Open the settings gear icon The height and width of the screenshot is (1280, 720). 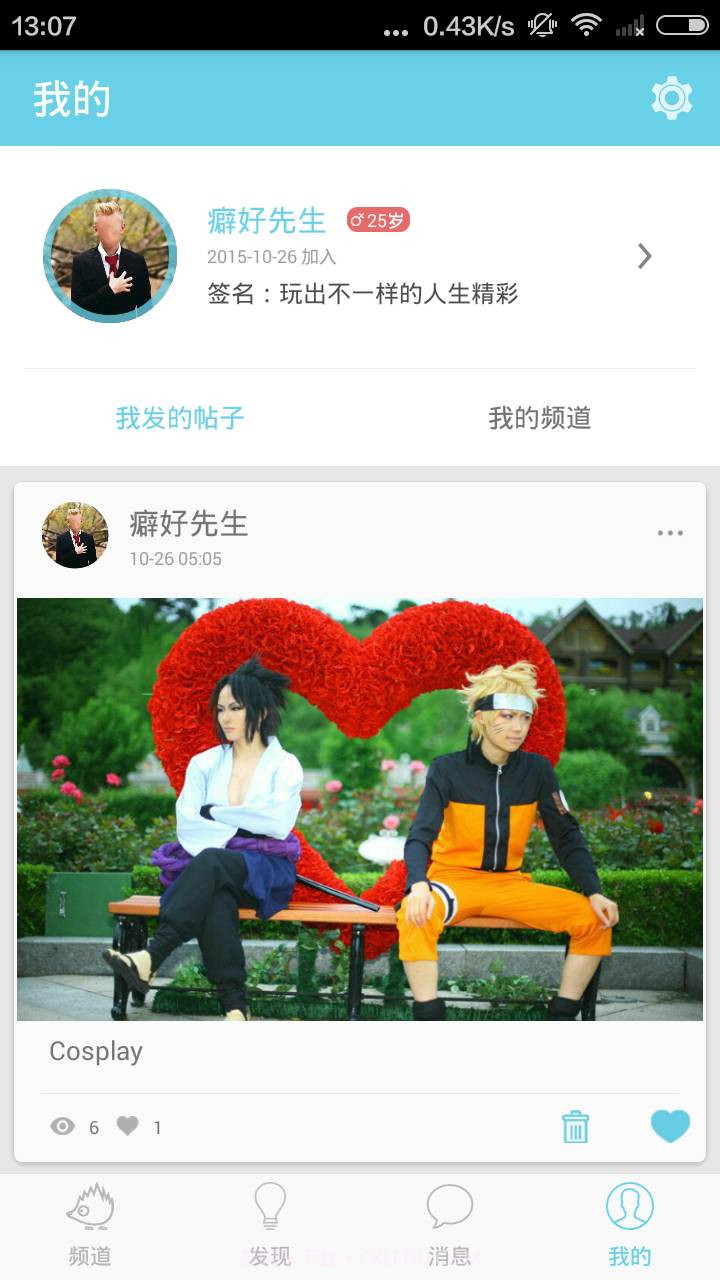pyautogui.click(x=672, y=97)
